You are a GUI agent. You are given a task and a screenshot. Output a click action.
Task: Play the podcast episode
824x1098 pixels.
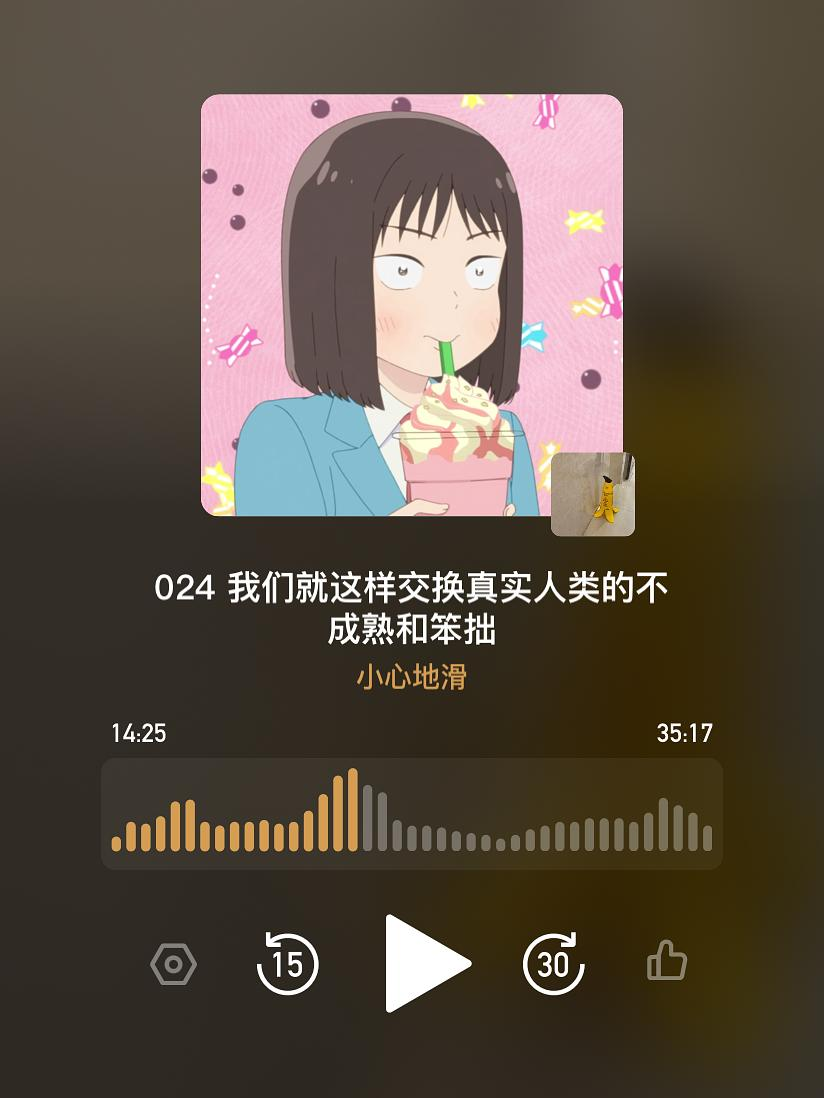point(424,964)
